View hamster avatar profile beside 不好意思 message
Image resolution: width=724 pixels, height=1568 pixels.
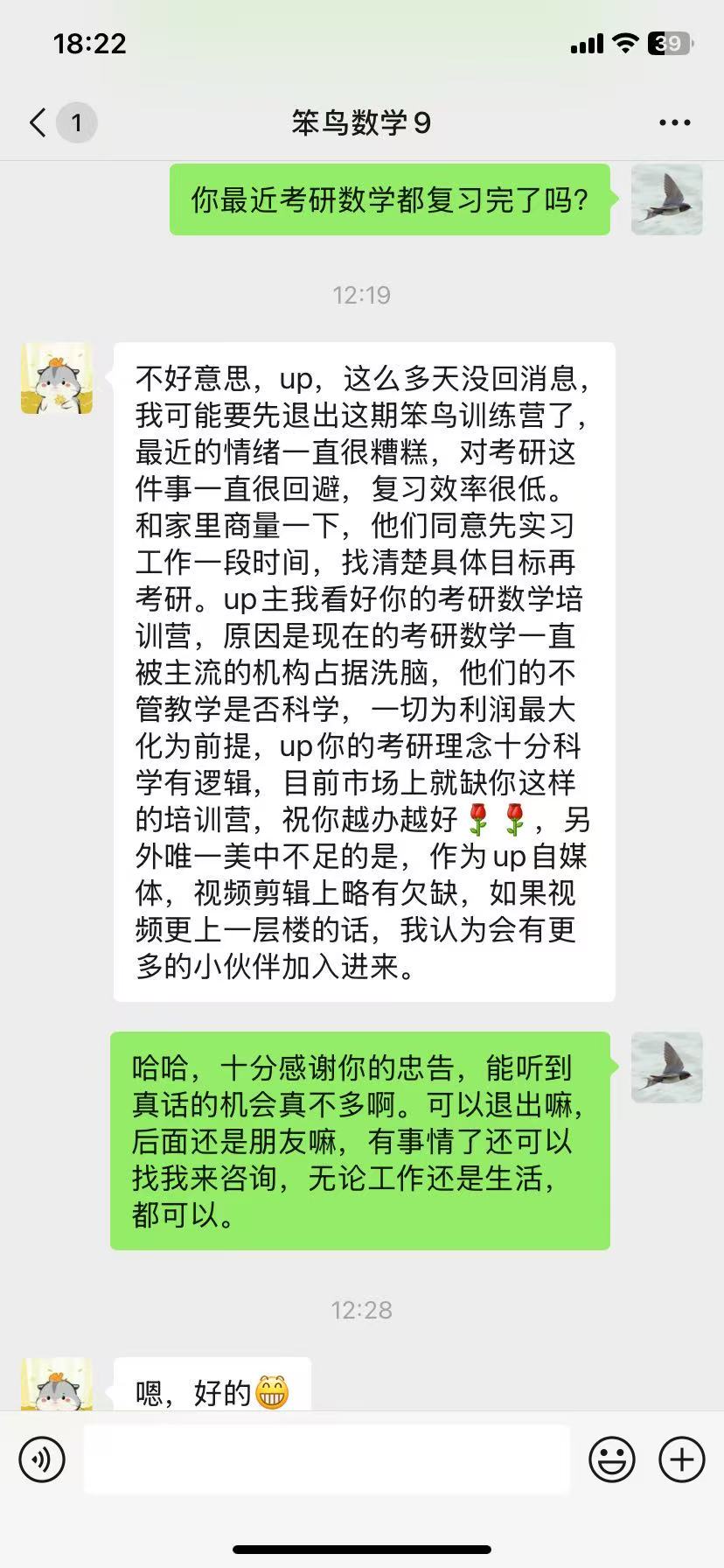point(57,378)
